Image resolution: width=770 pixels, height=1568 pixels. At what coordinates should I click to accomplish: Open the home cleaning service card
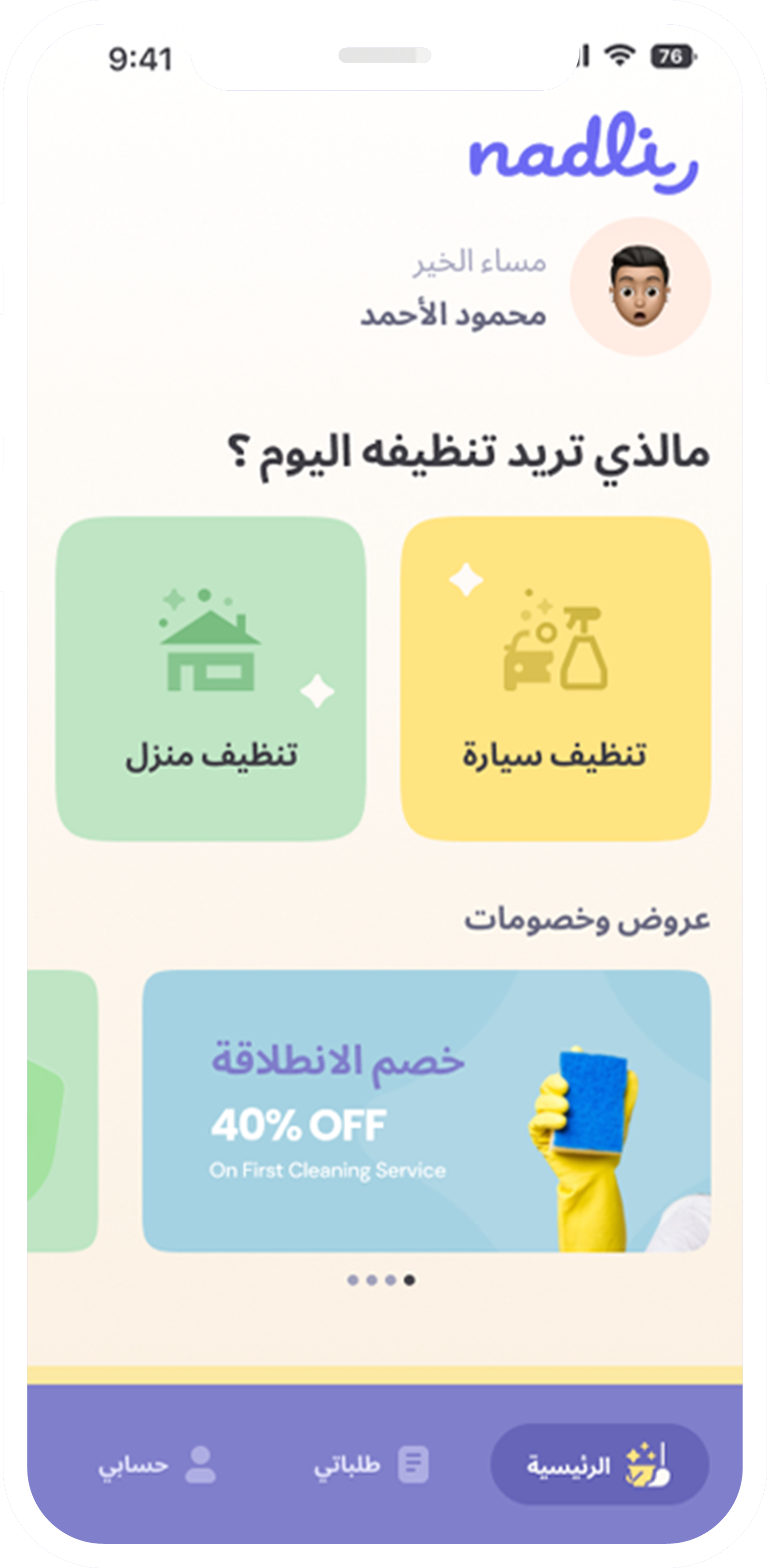coord(211,678)
